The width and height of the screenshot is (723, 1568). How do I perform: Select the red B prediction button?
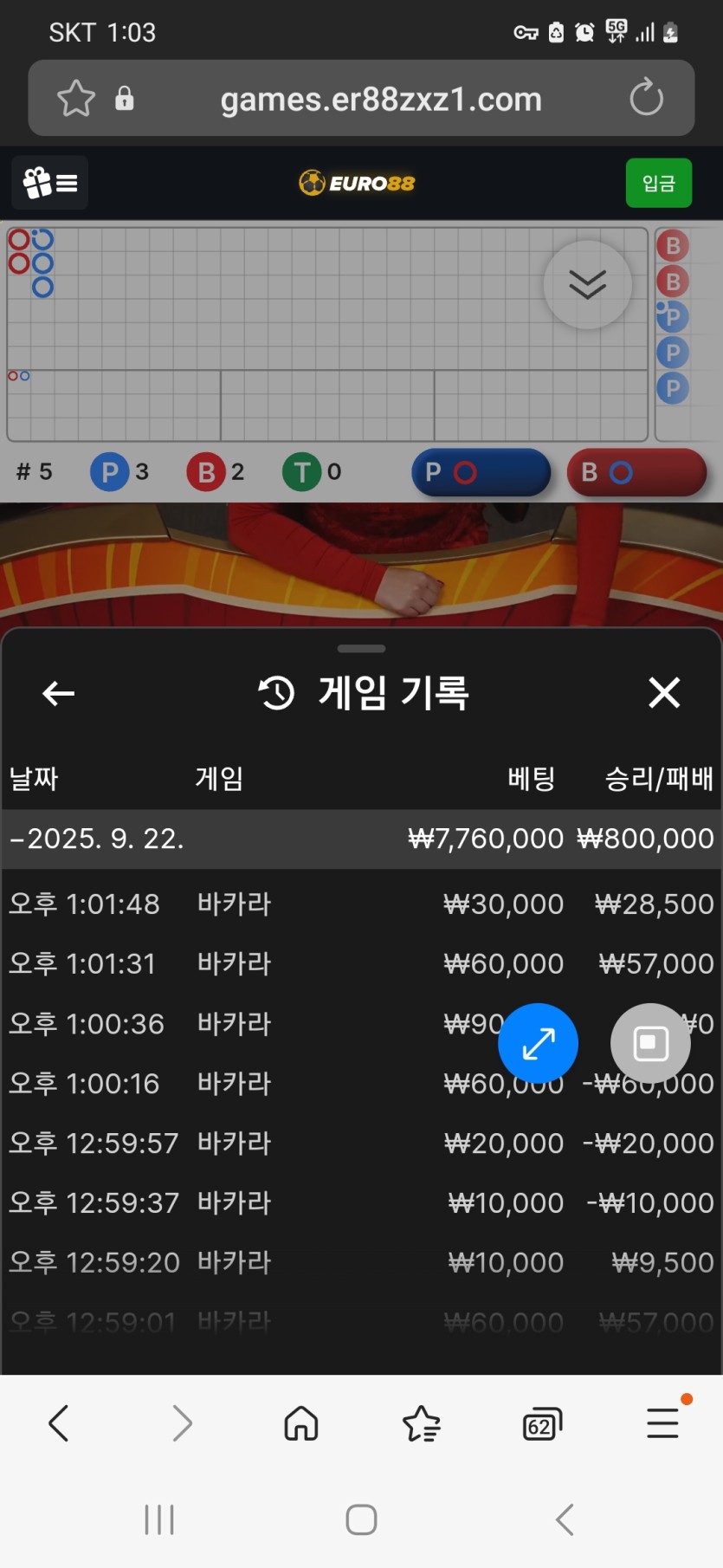click(x=636, y=472)
